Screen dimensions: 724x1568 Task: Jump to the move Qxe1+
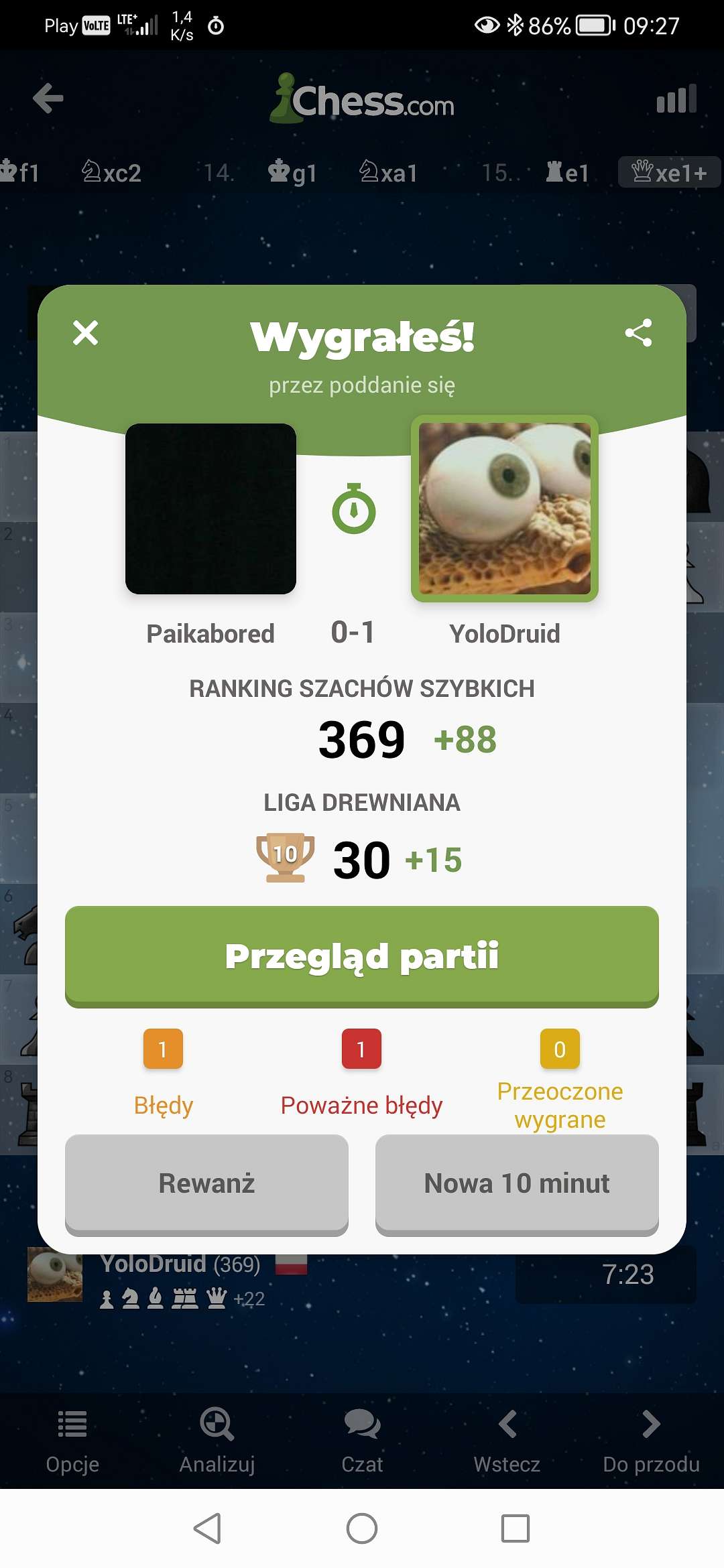669,172
